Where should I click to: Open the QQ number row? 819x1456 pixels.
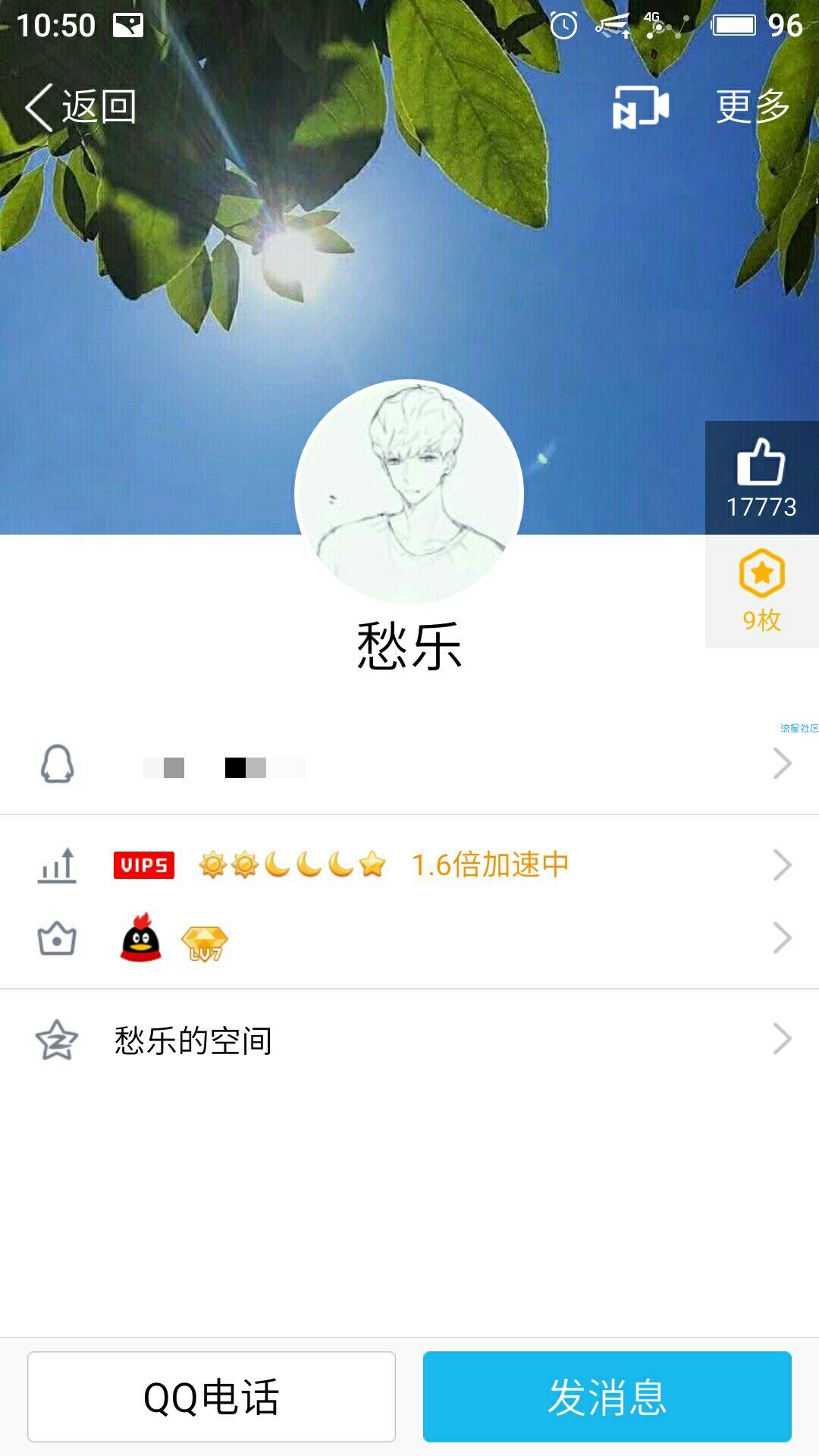(409, 764)
